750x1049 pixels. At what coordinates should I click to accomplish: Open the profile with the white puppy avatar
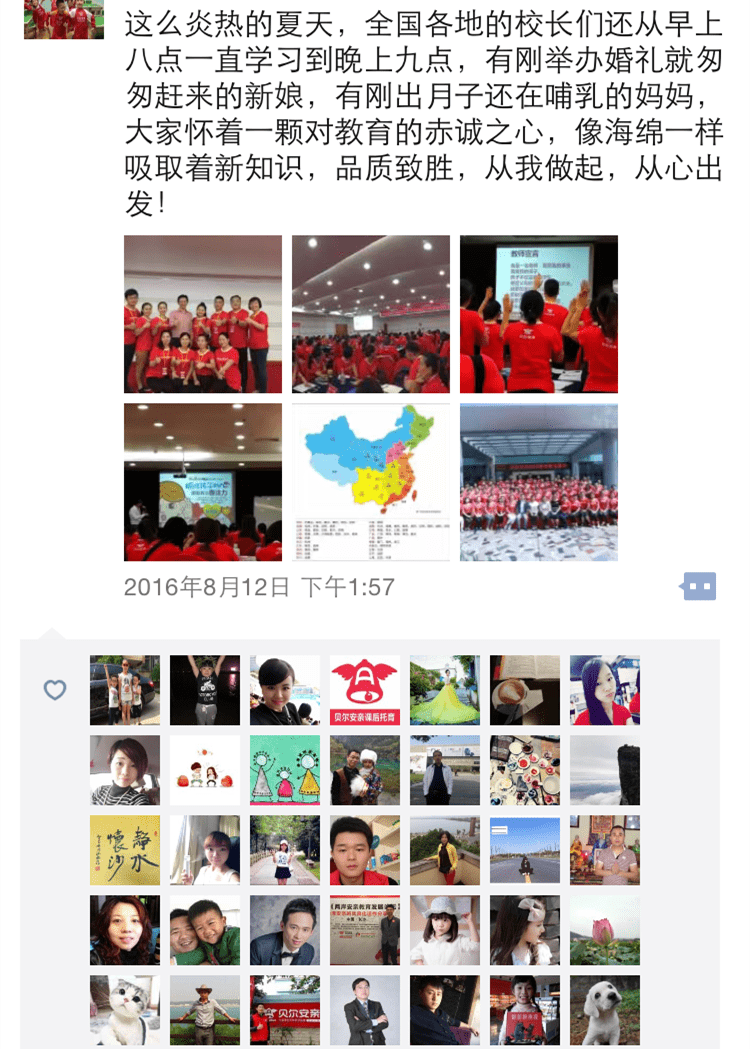(x=605, y=1010)
